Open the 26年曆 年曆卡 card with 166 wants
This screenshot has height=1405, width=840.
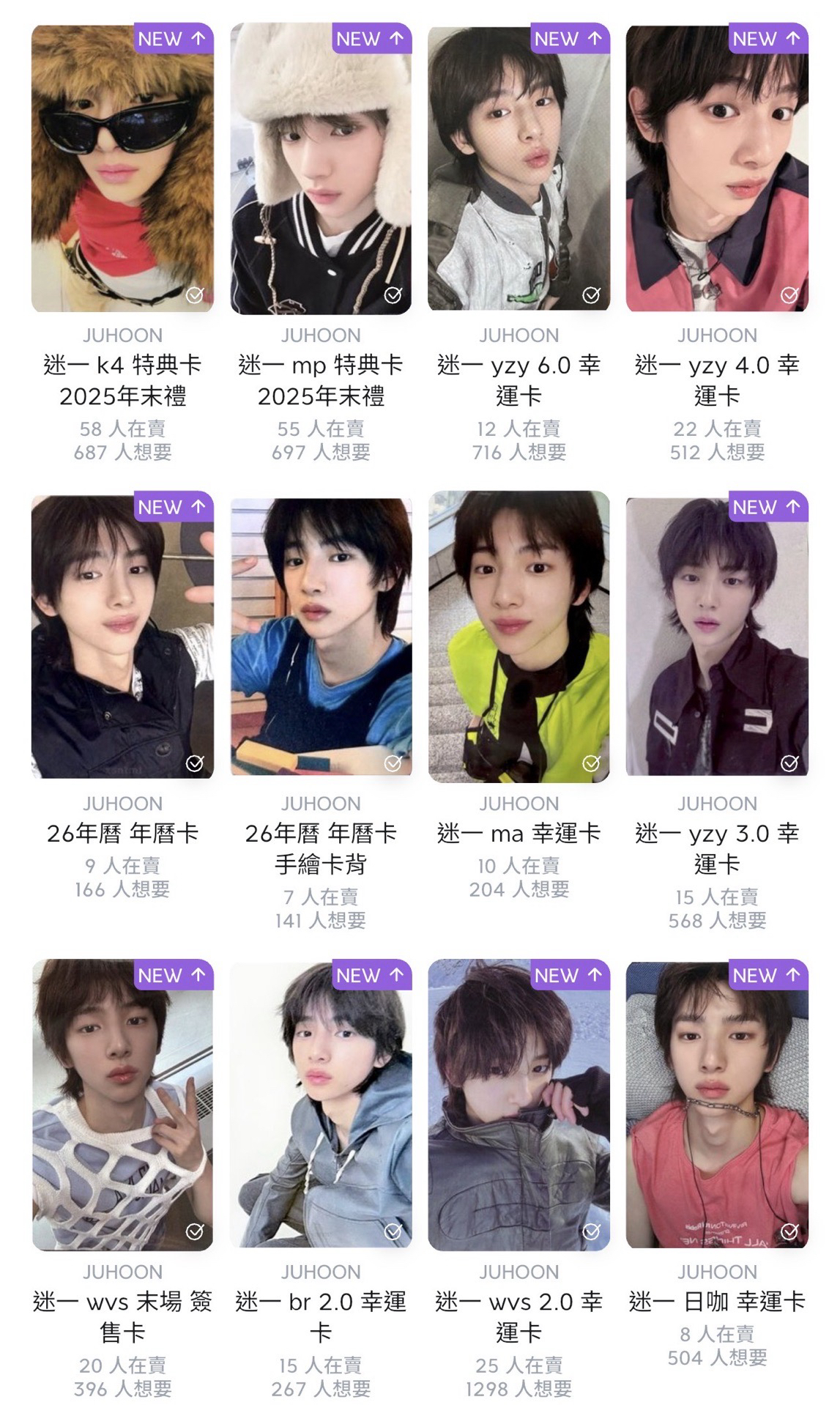click(122, 636)
